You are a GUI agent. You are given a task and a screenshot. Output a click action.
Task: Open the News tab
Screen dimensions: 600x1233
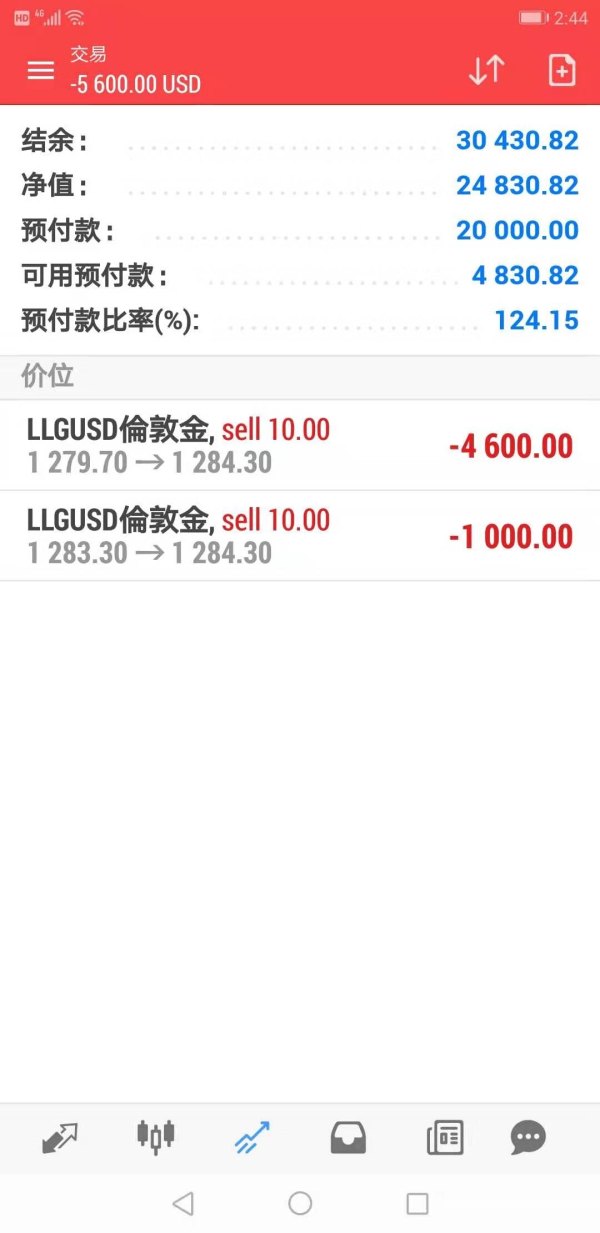click(444, 1137)
